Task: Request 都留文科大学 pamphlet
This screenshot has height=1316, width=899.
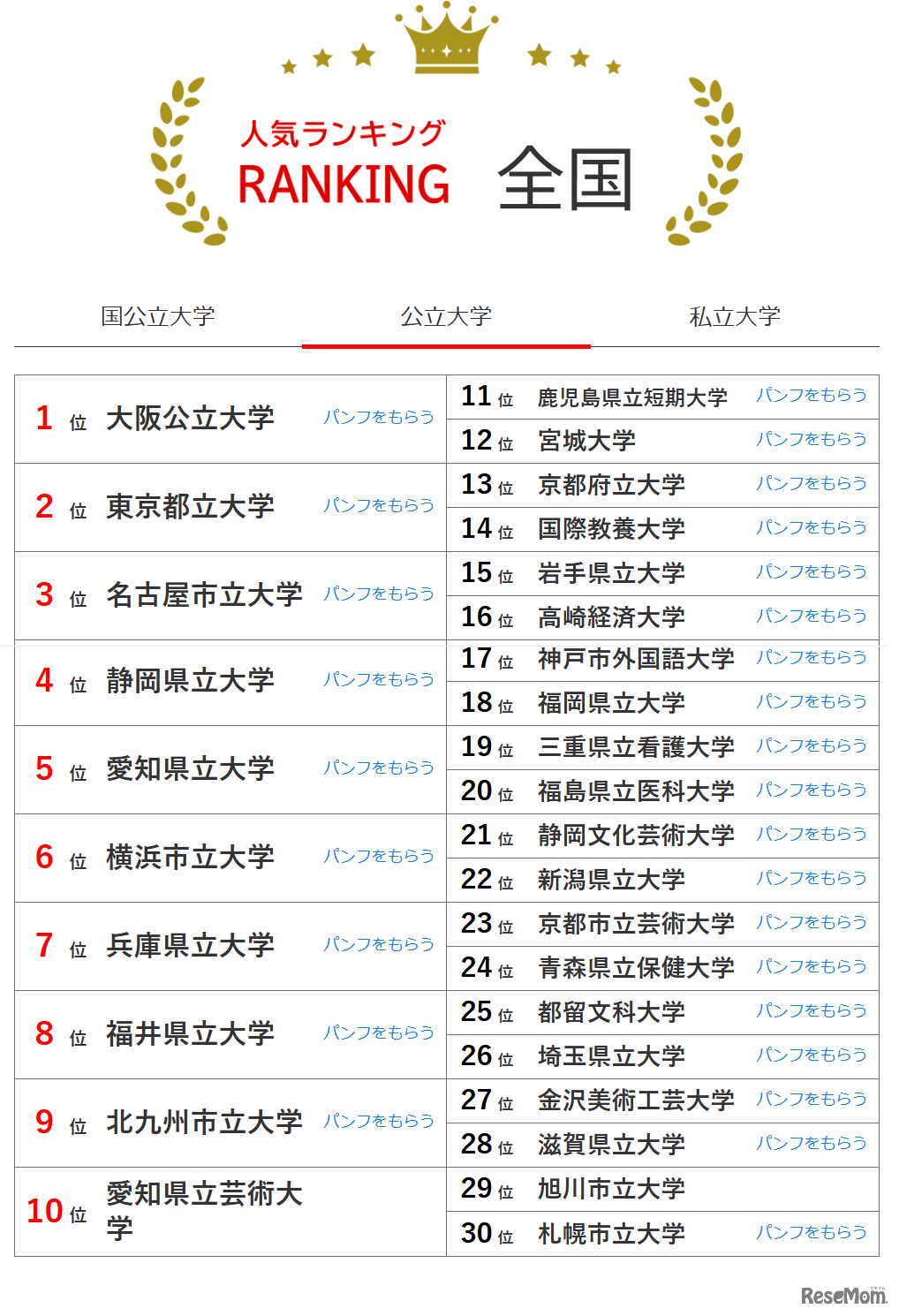Action: (x=811, y=1010)
